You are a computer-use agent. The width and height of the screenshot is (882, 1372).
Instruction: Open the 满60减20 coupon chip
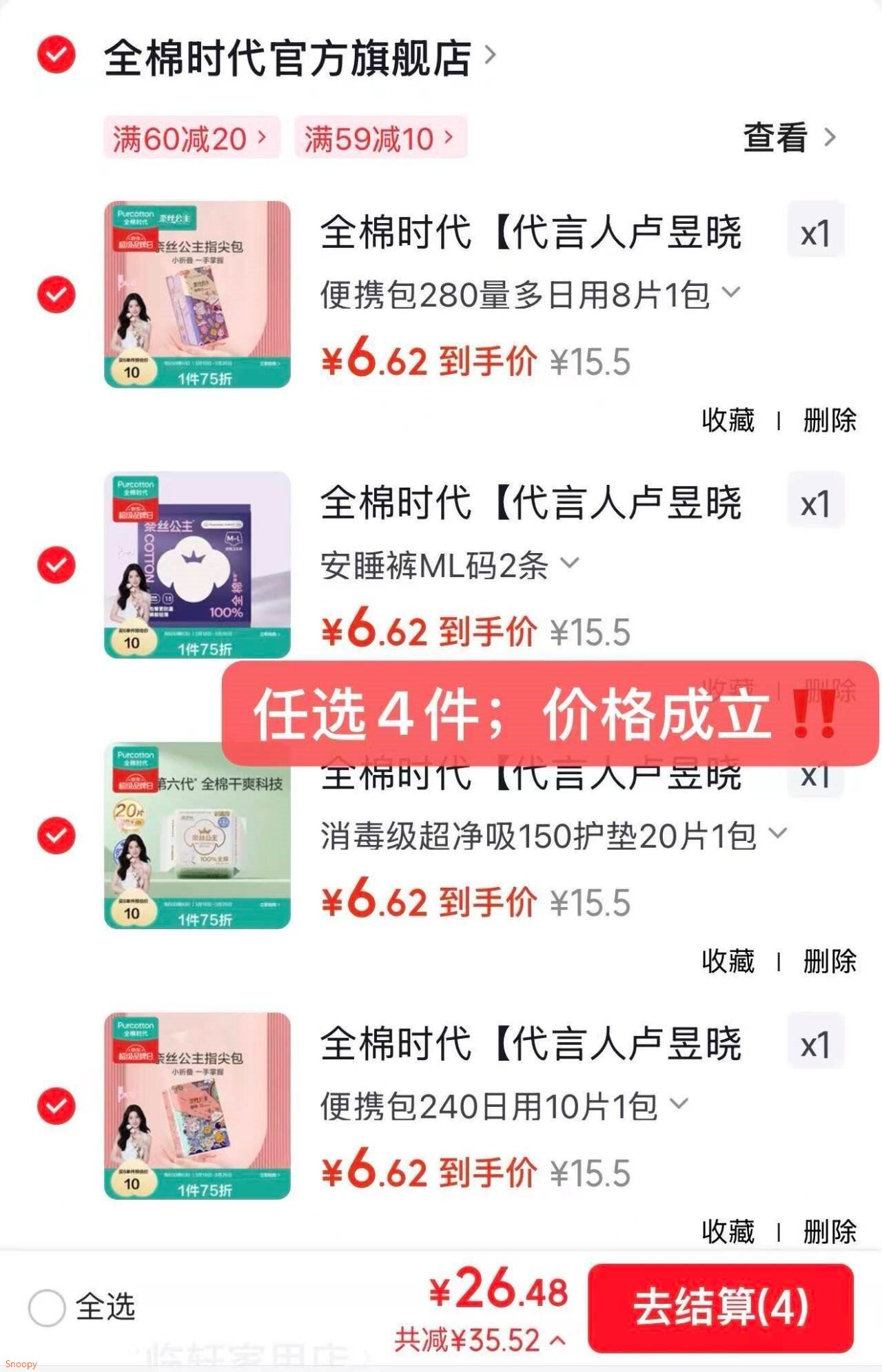click(x=191, y=138)
